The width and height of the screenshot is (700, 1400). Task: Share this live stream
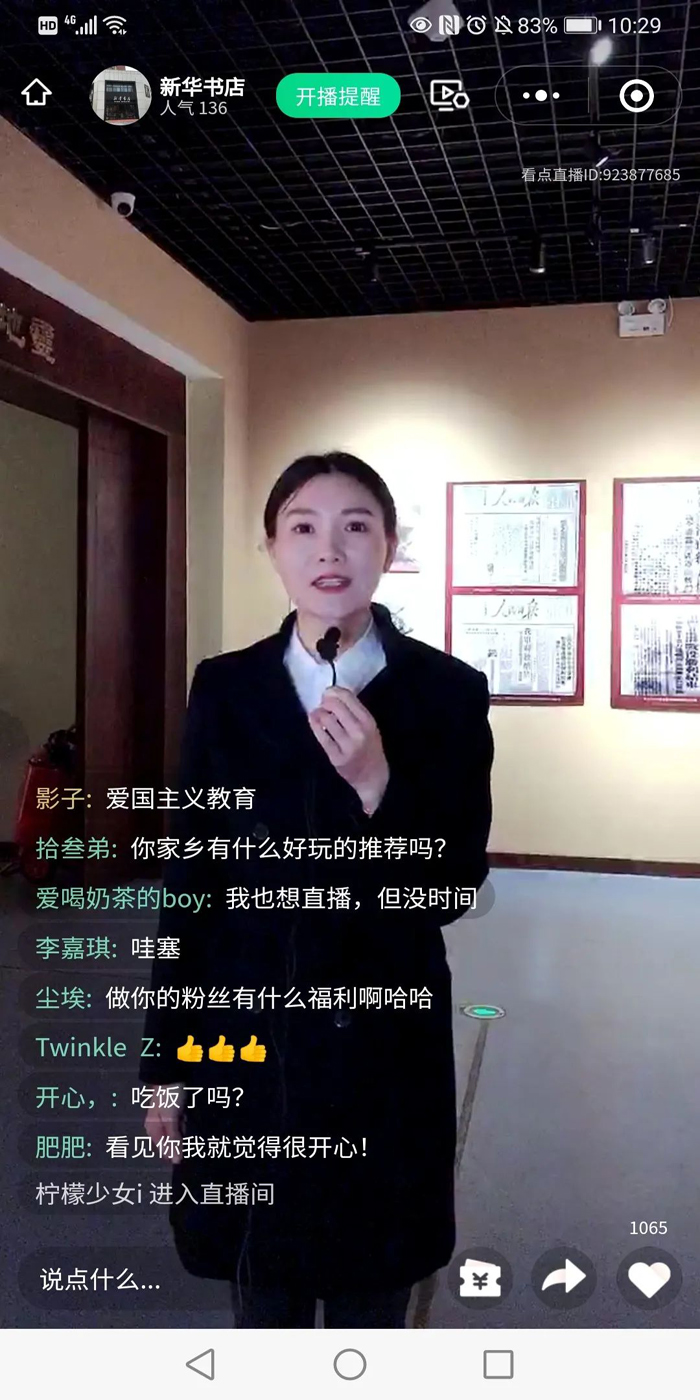point(564,1279)
